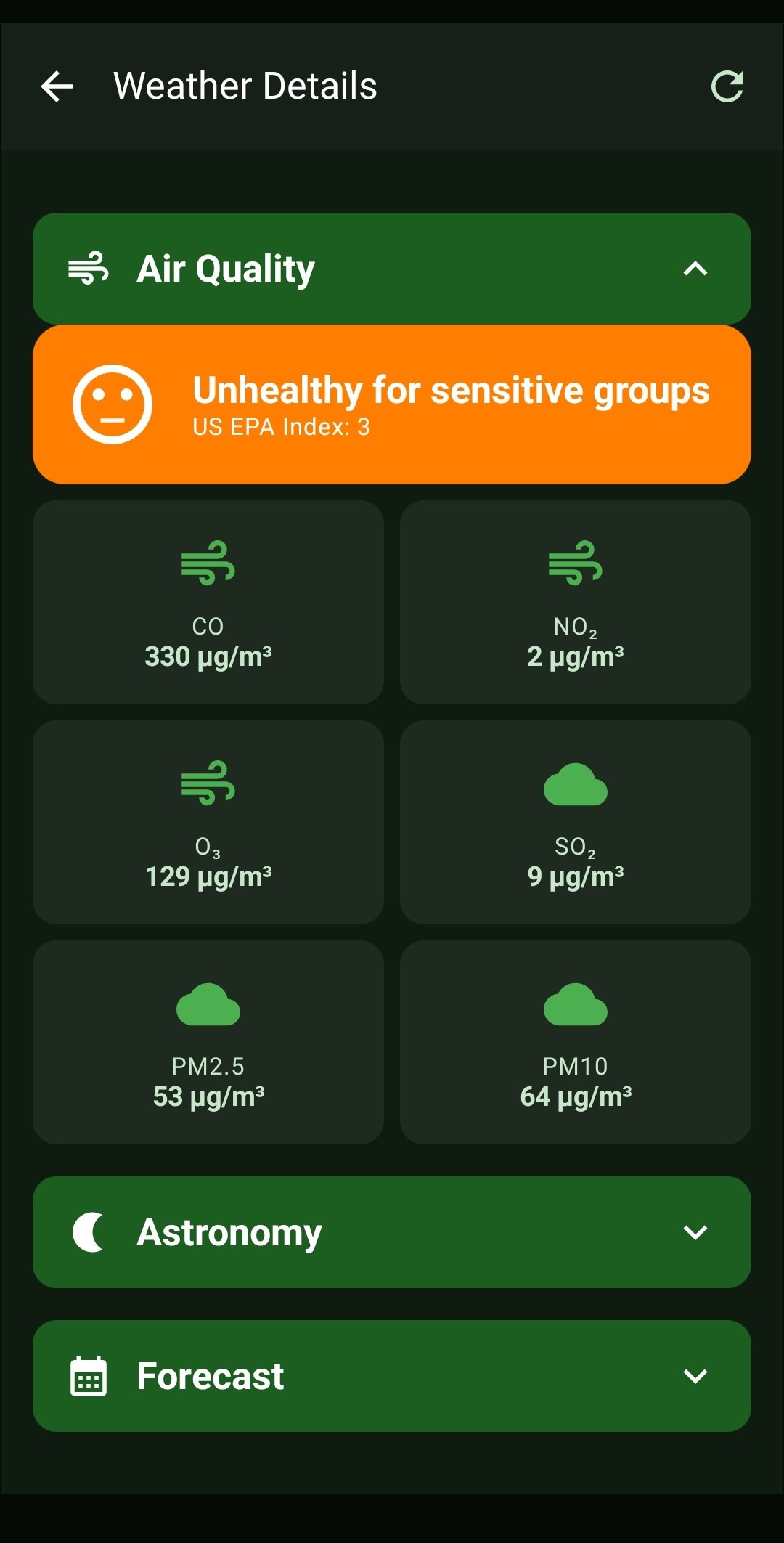This screenshot has height=1543, width=784.
Task: Go back from Weather Details
Action: (x=57, y=86)
